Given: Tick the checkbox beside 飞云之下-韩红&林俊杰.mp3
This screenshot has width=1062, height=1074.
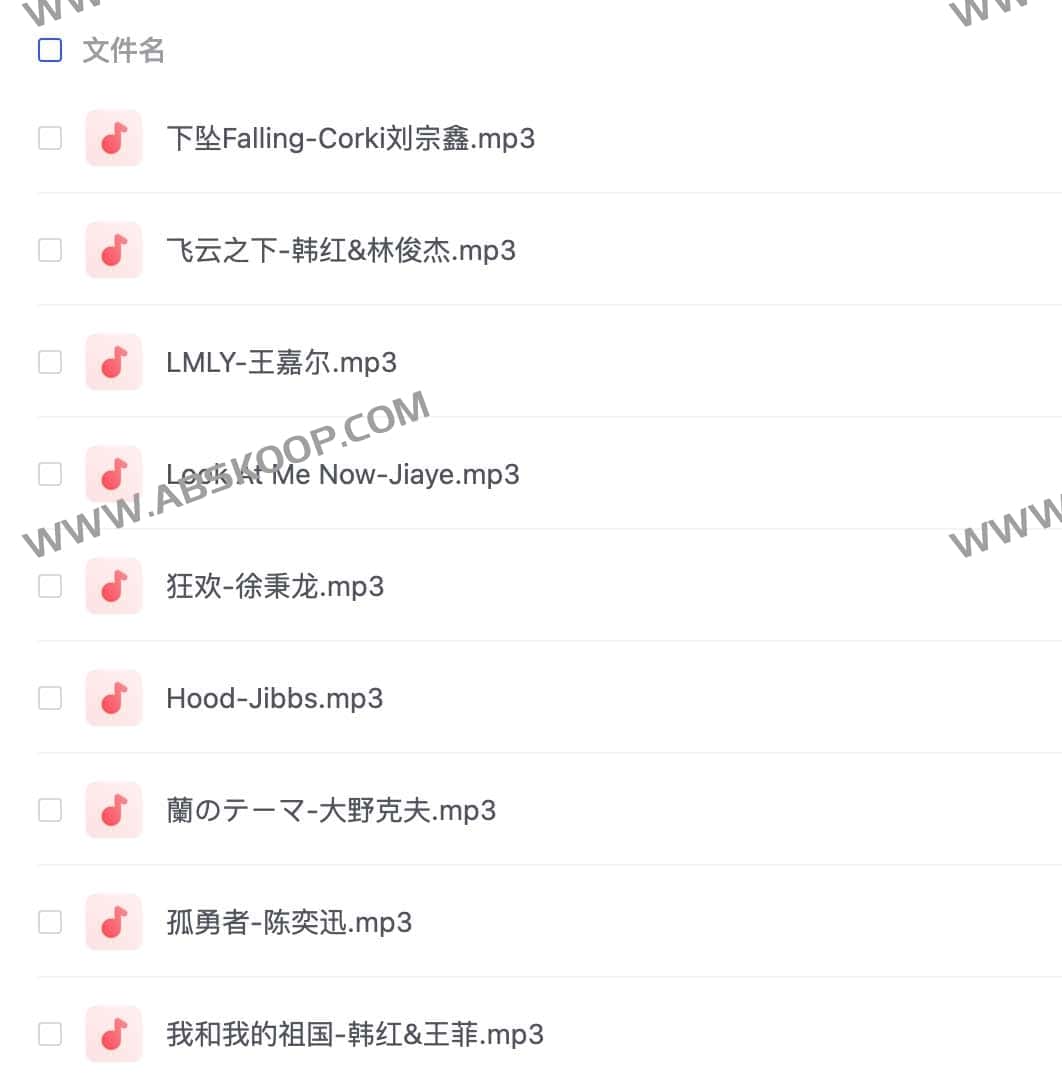Looking at the screenshot, I should coord(50,250).
